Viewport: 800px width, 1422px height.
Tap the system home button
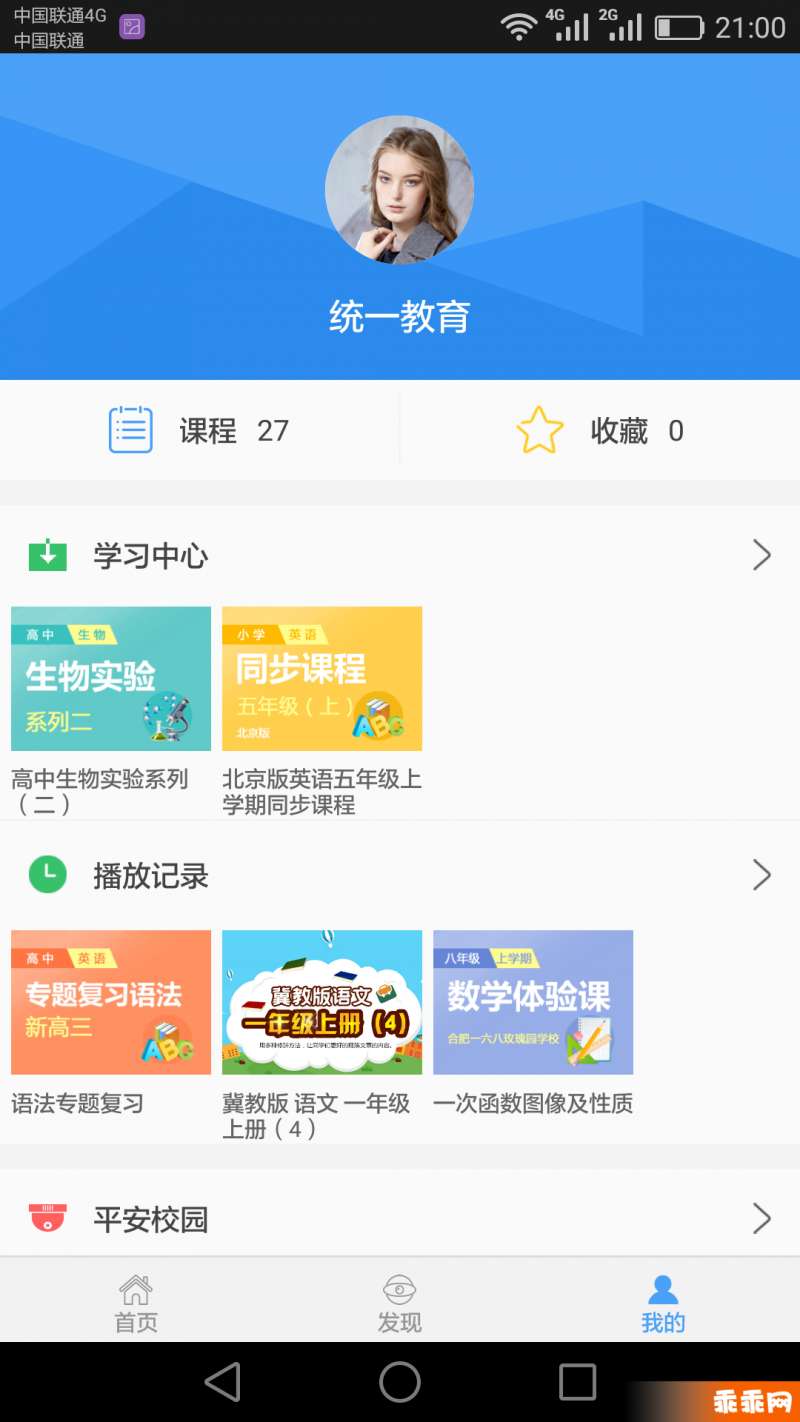coord(399,1382)
